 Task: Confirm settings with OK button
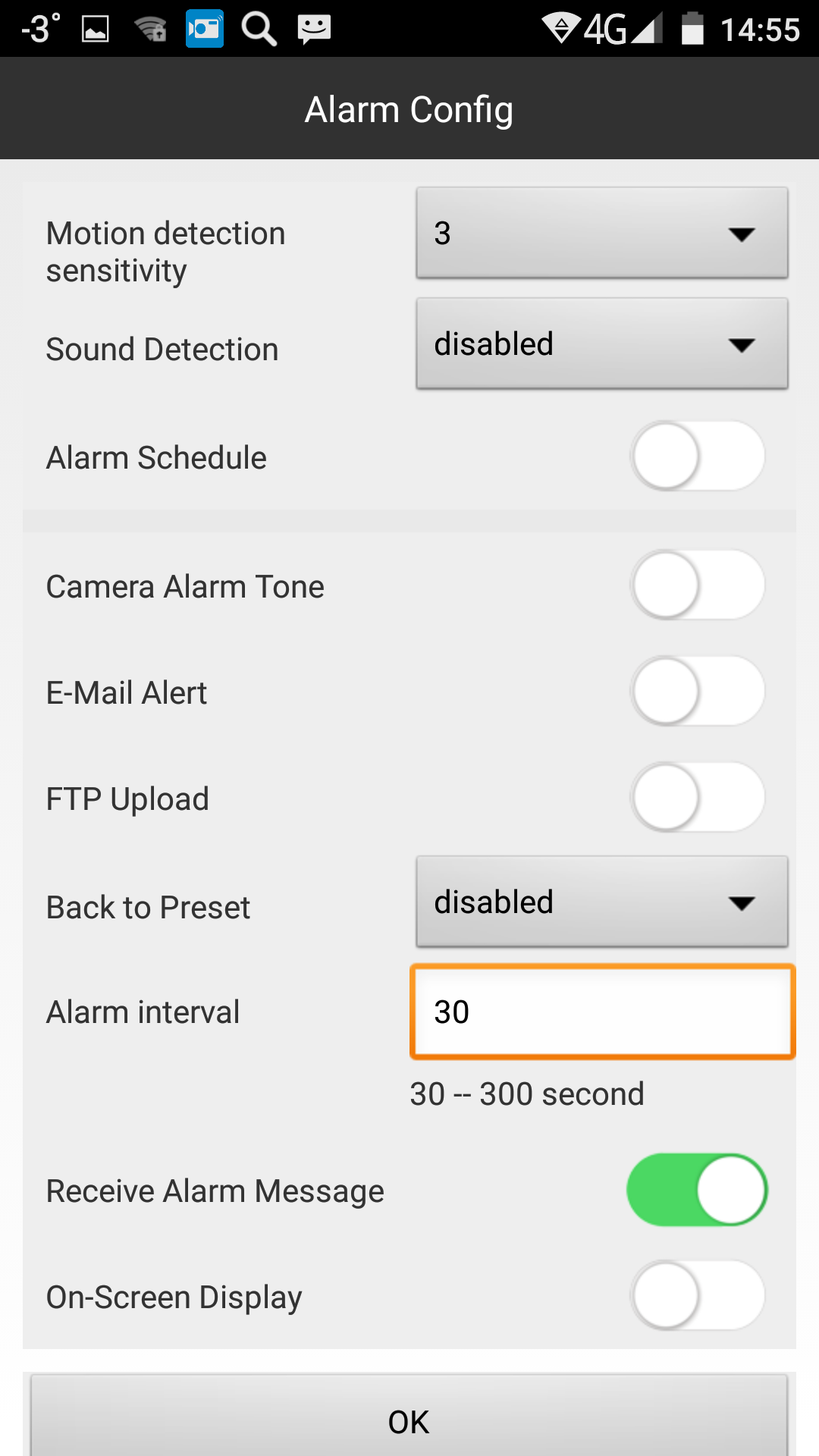[409, 1421]
